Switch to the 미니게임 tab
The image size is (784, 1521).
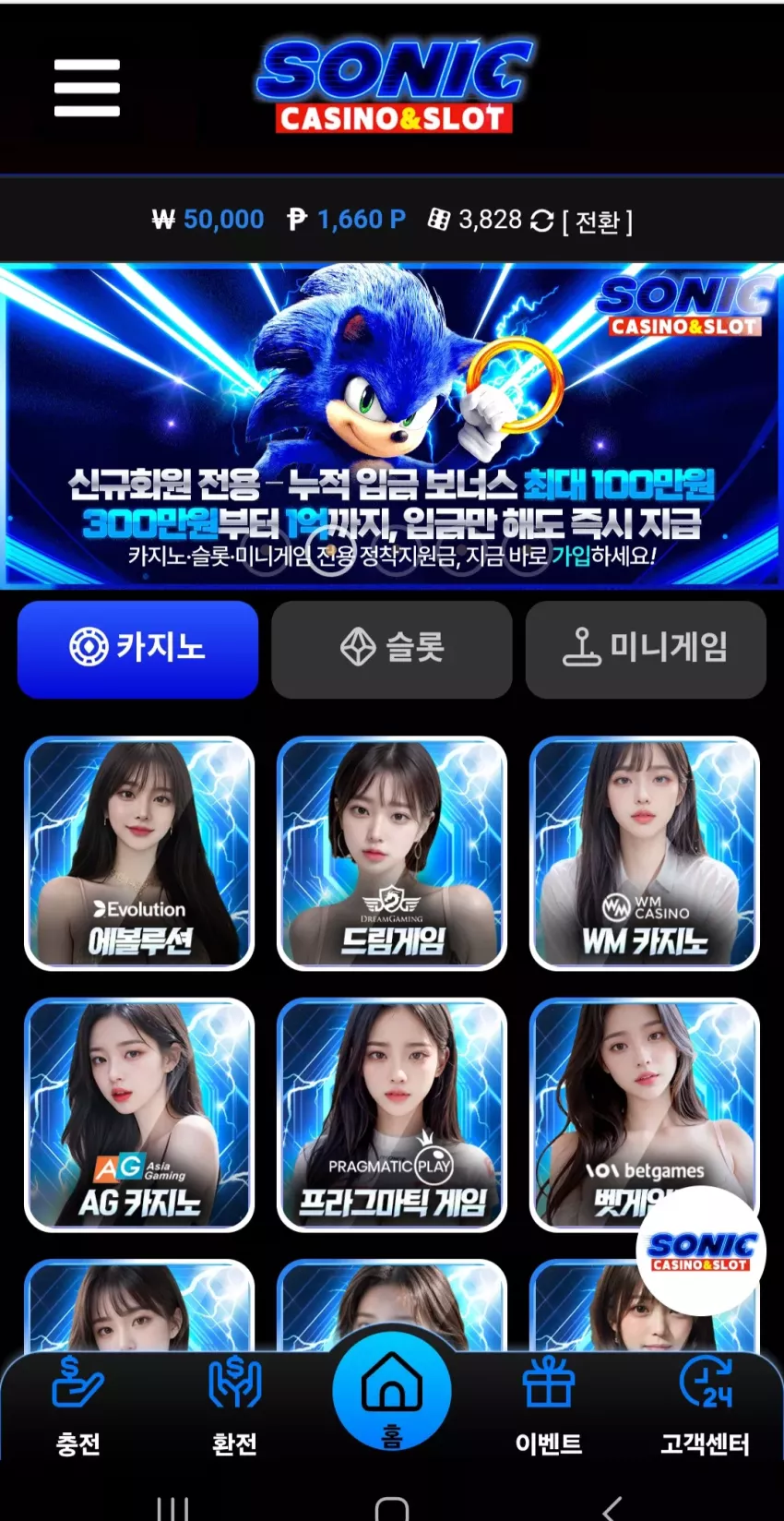(646, 649)
